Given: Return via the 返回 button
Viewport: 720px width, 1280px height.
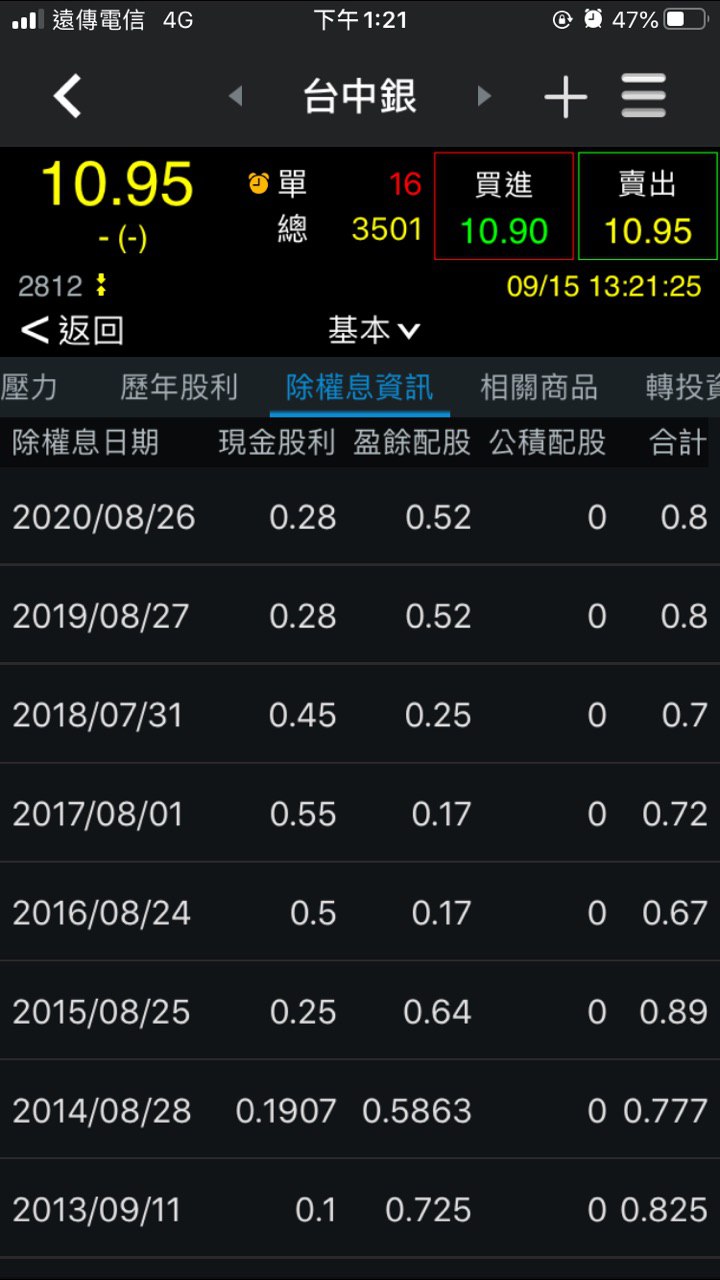Looking at the screenshot, I should [x=72, y=330].
